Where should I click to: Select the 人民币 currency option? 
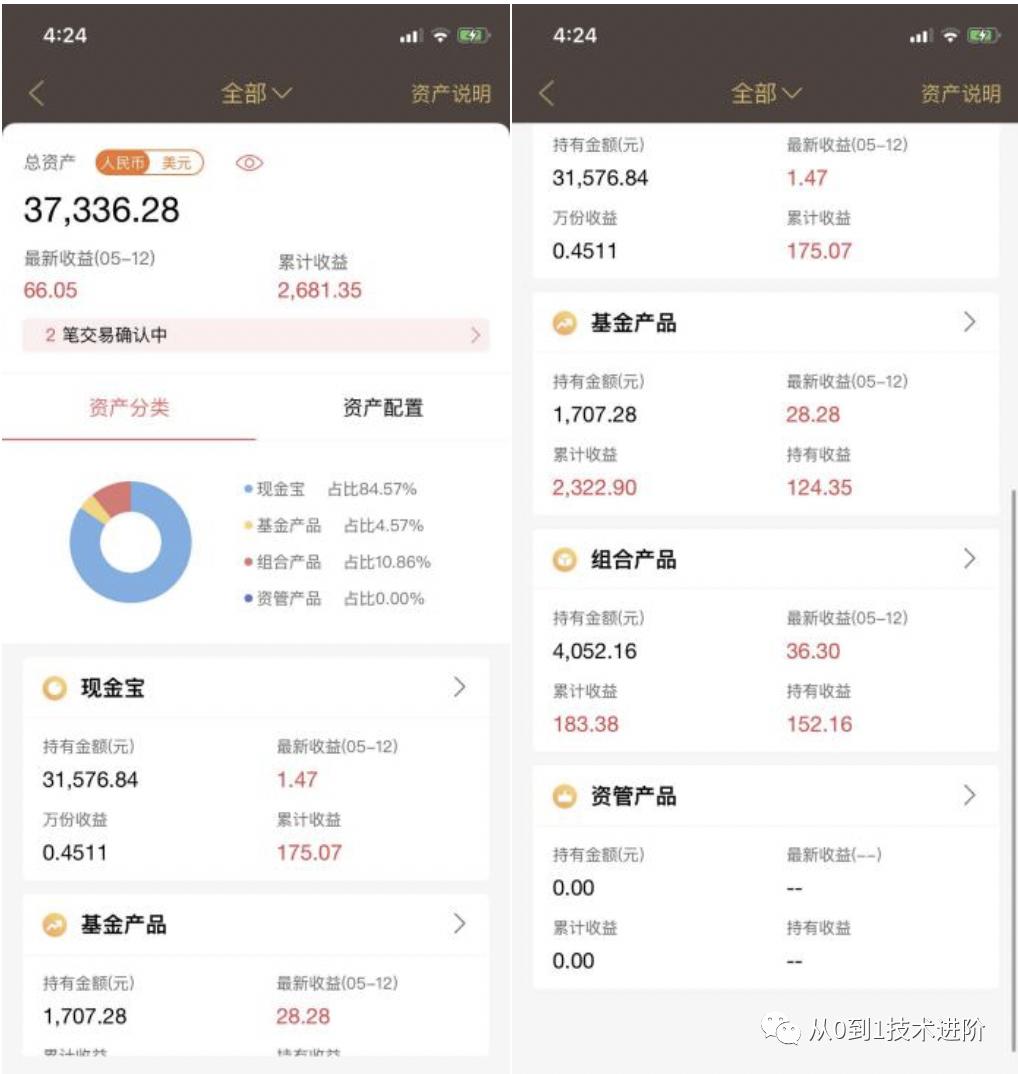(122, 161)
